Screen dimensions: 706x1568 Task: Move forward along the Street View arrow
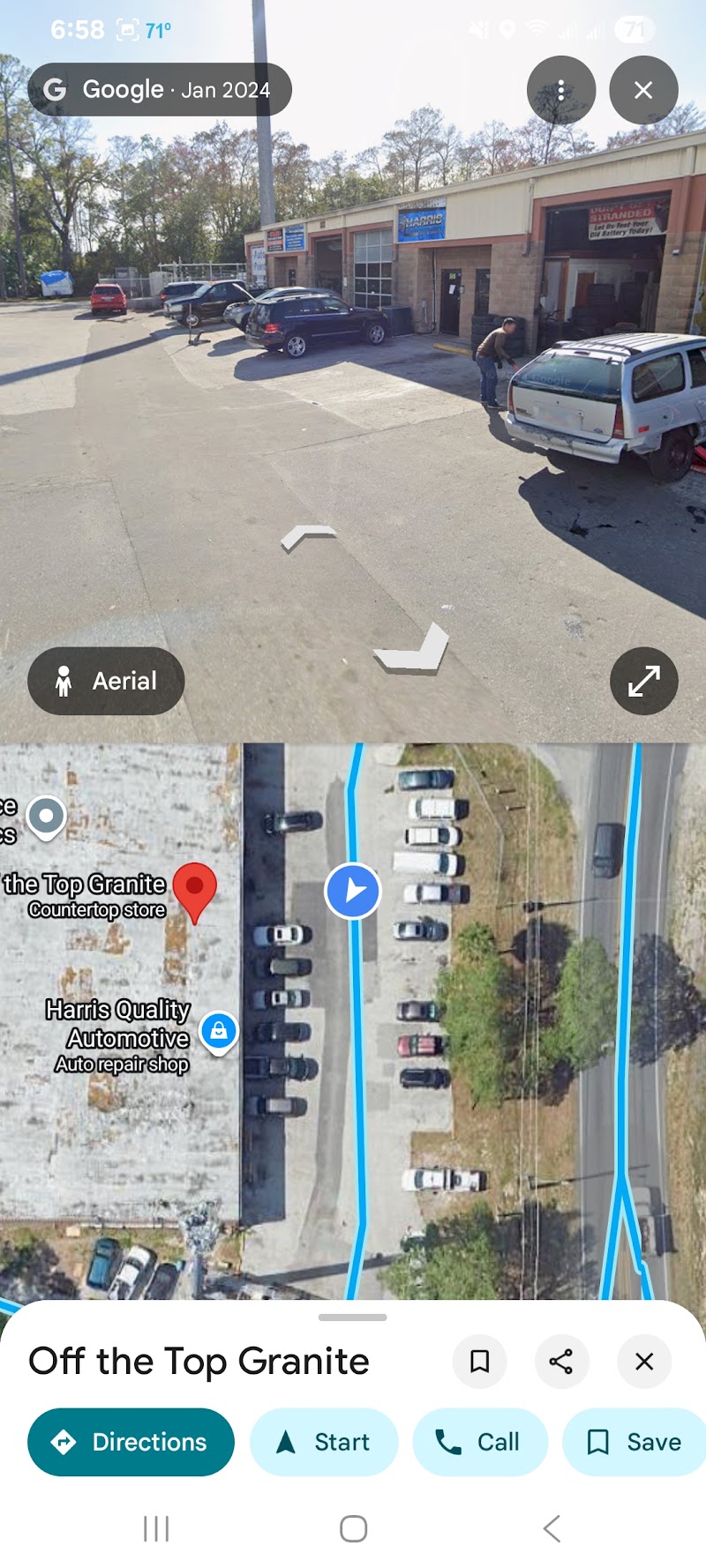(308, 536)
